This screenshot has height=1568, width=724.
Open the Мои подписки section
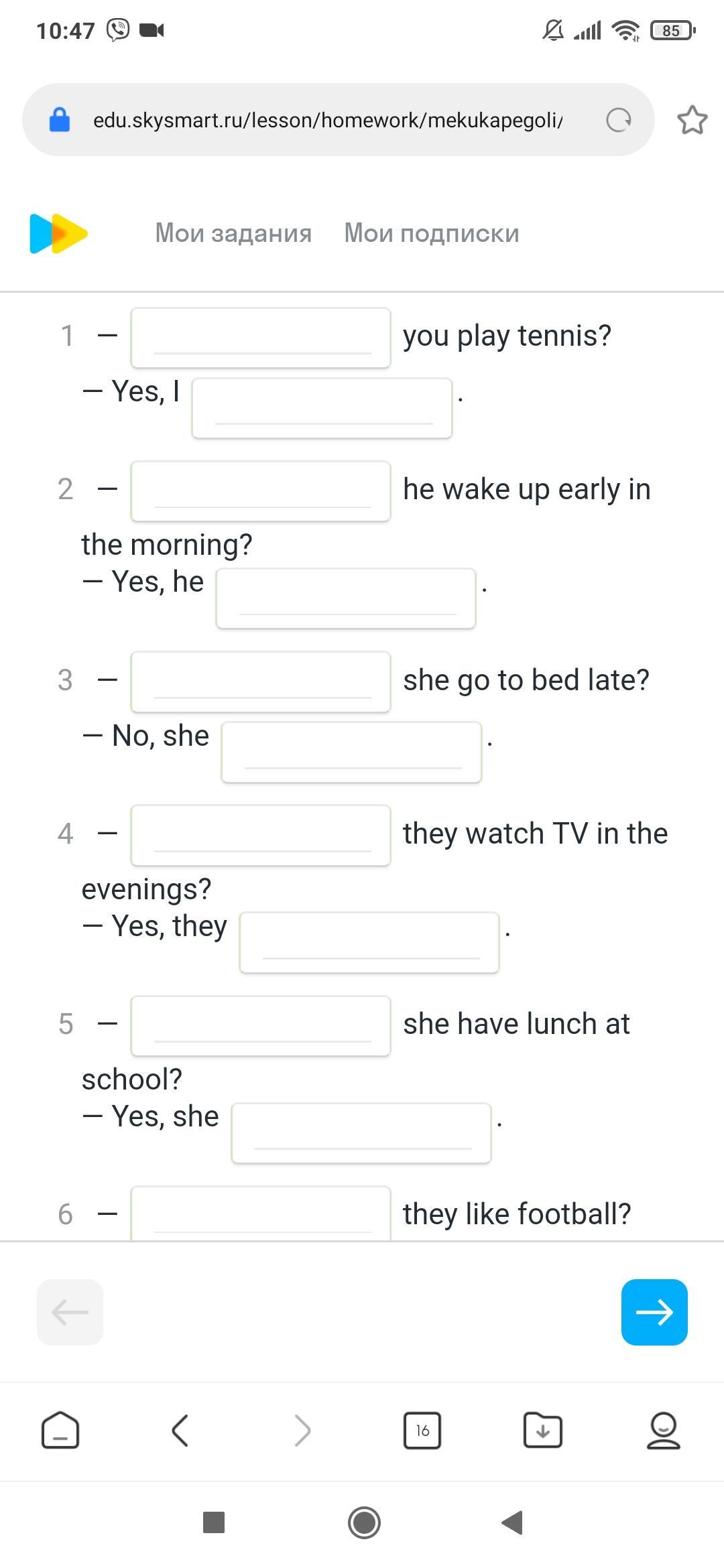[431, 233]
